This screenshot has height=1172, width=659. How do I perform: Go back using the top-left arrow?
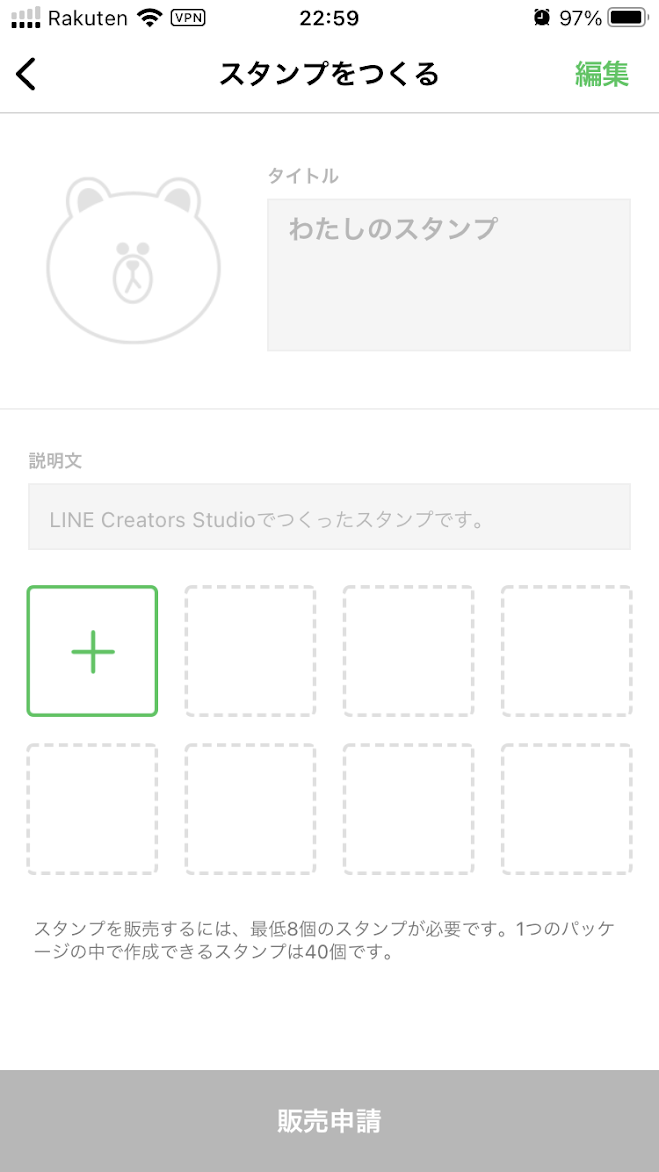[26, 74]
